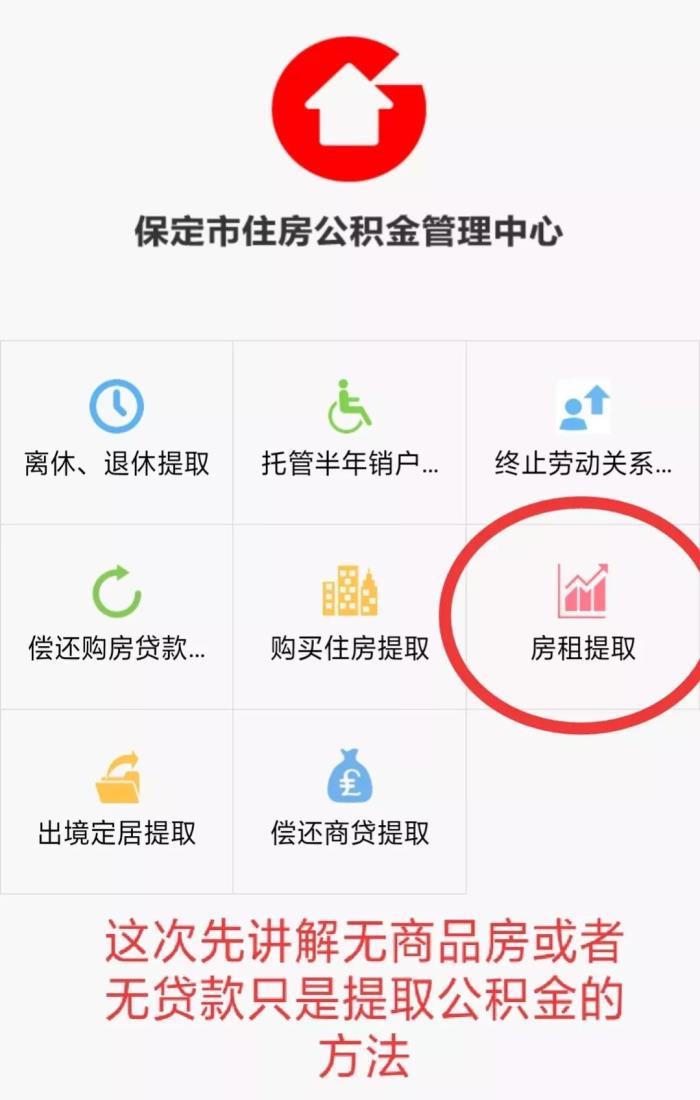Select 托管半年销户 withdrawal

pyautogui.click(x=349, y=432)
